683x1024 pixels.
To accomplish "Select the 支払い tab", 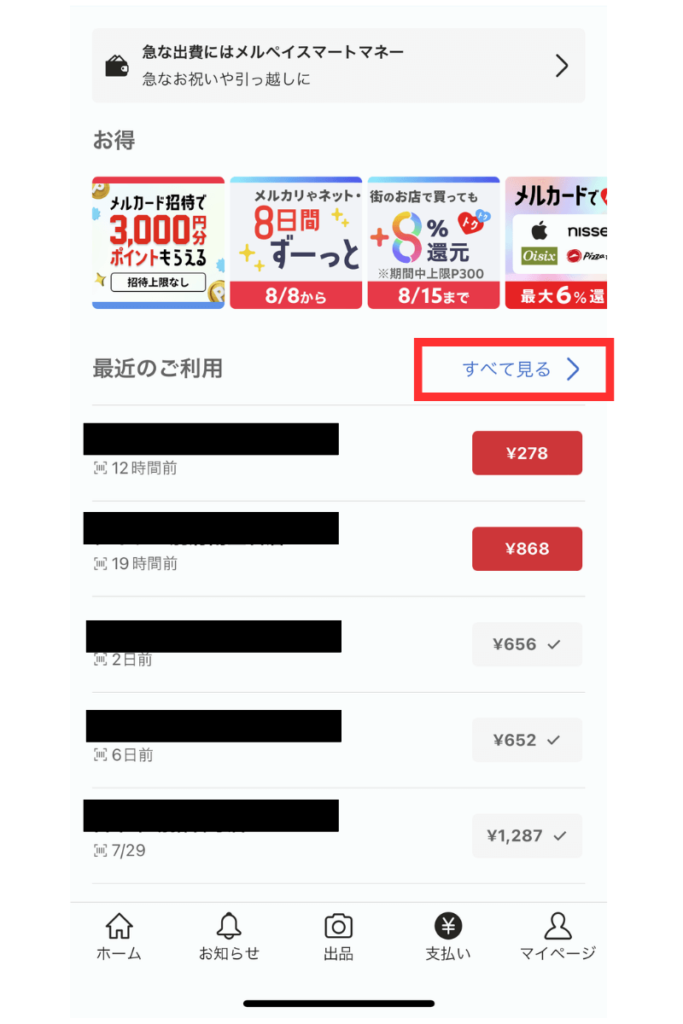I will [x=447, y=937].
